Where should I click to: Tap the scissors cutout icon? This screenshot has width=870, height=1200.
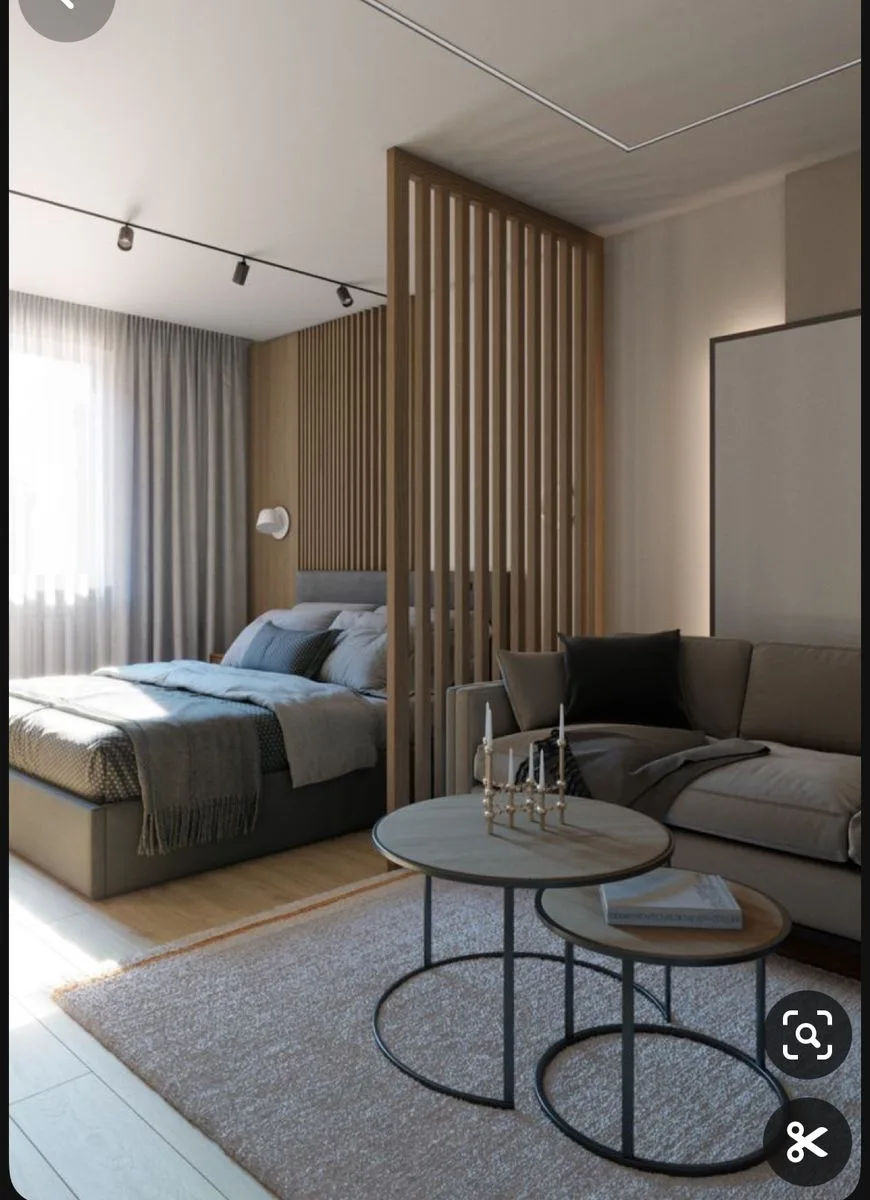tap(807, 1142)
